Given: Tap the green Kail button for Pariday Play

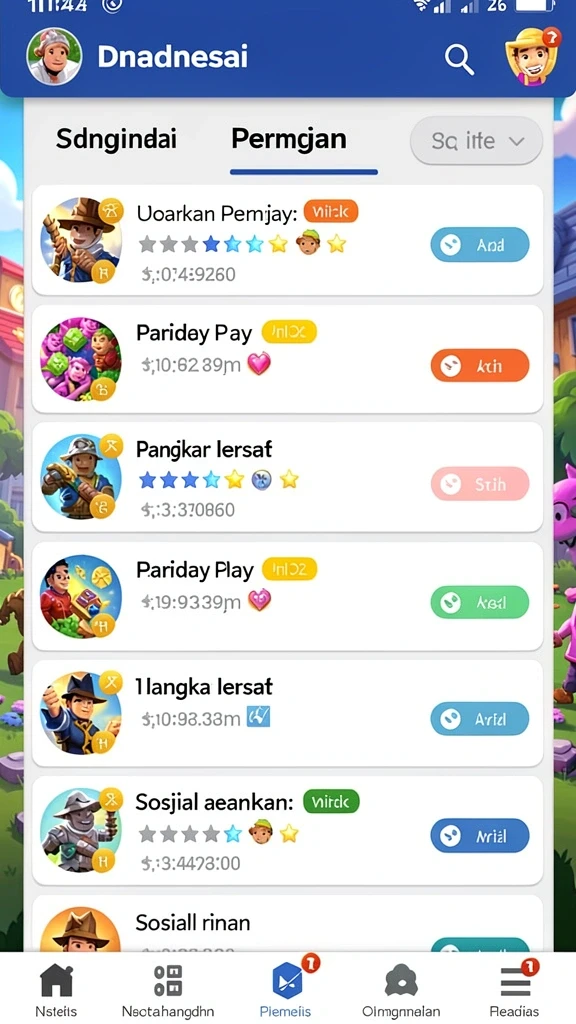Looking at the screenshot, I should [479, 602].
